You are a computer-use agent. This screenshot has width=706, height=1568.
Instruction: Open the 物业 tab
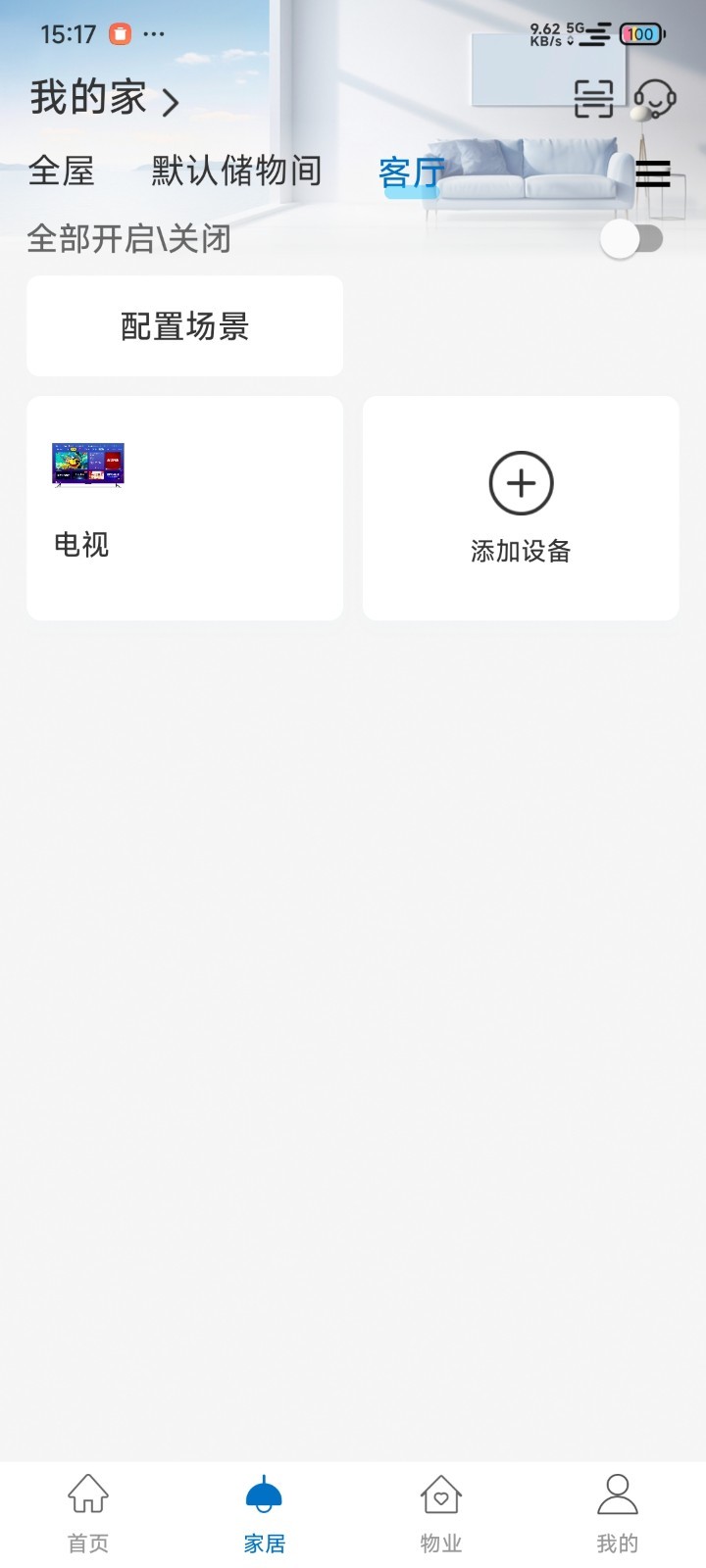coord(440,1514)
